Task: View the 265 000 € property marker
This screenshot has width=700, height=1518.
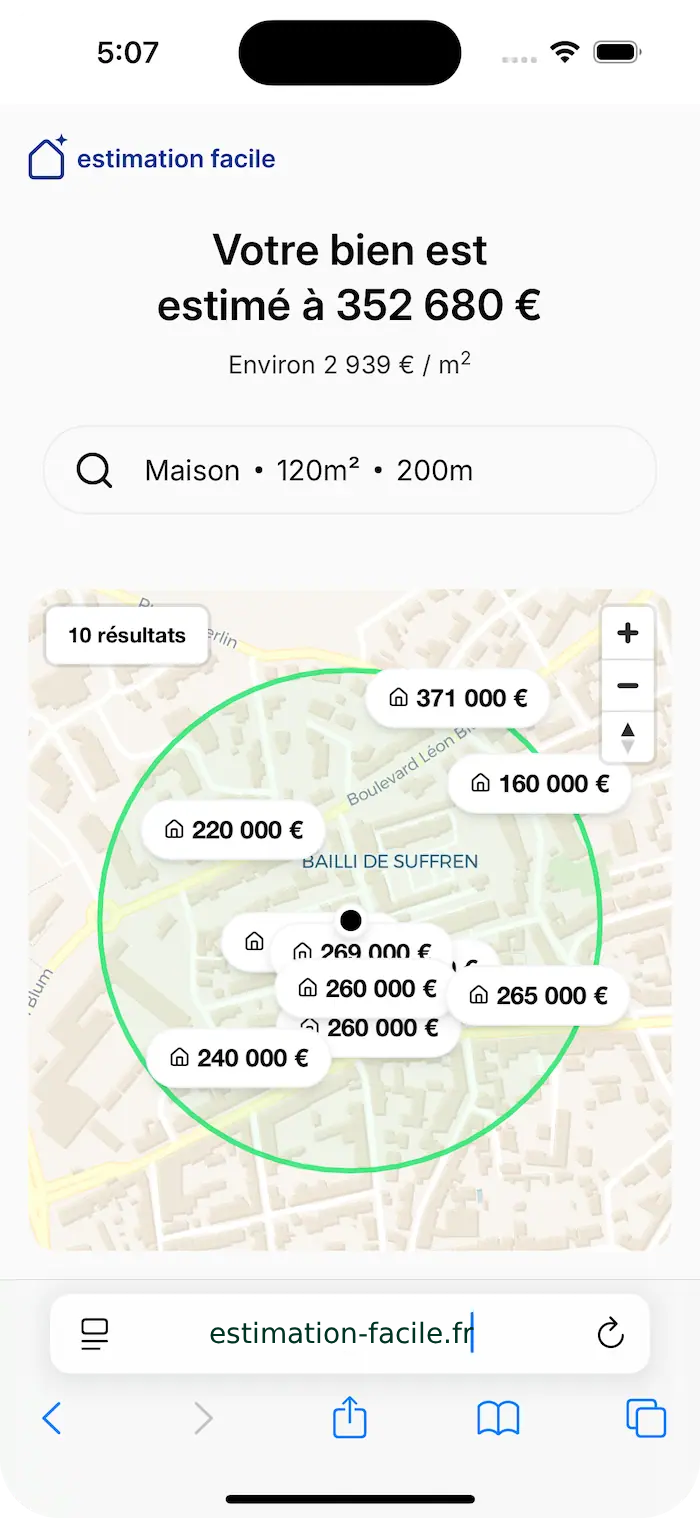Action: tap(538, 996)
